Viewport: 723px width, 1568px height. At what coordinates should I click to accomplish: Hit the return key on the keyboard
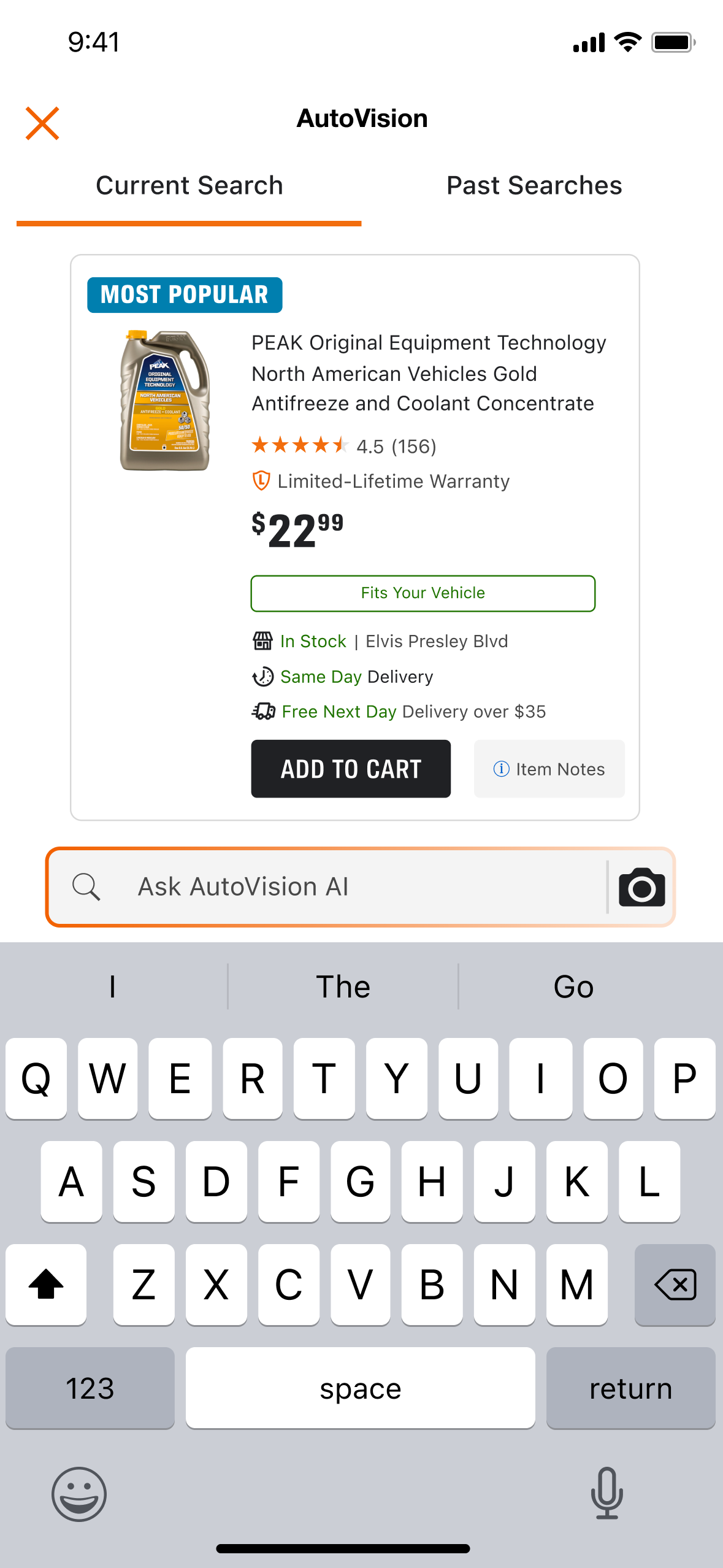(x=630, y=1388)
